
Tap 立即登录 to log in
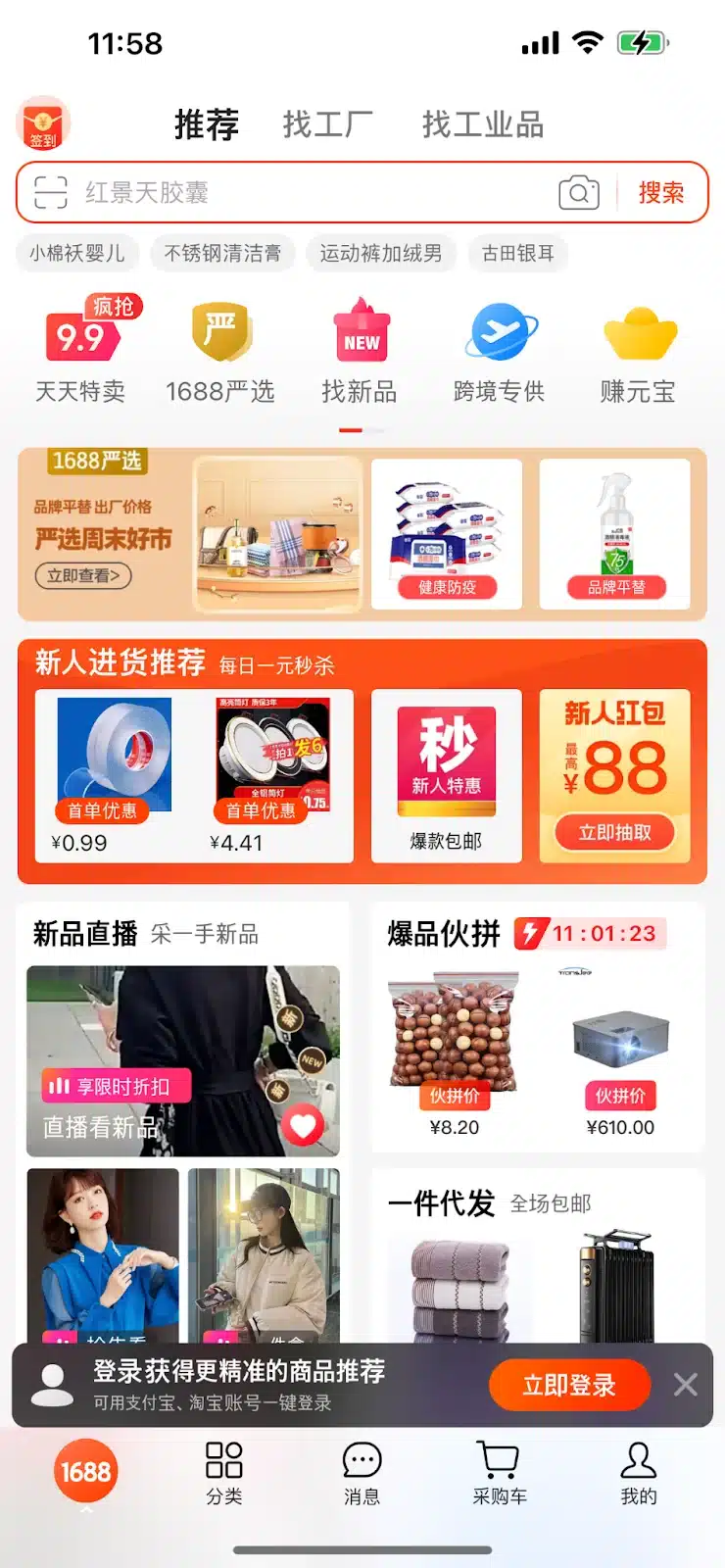568,1385
